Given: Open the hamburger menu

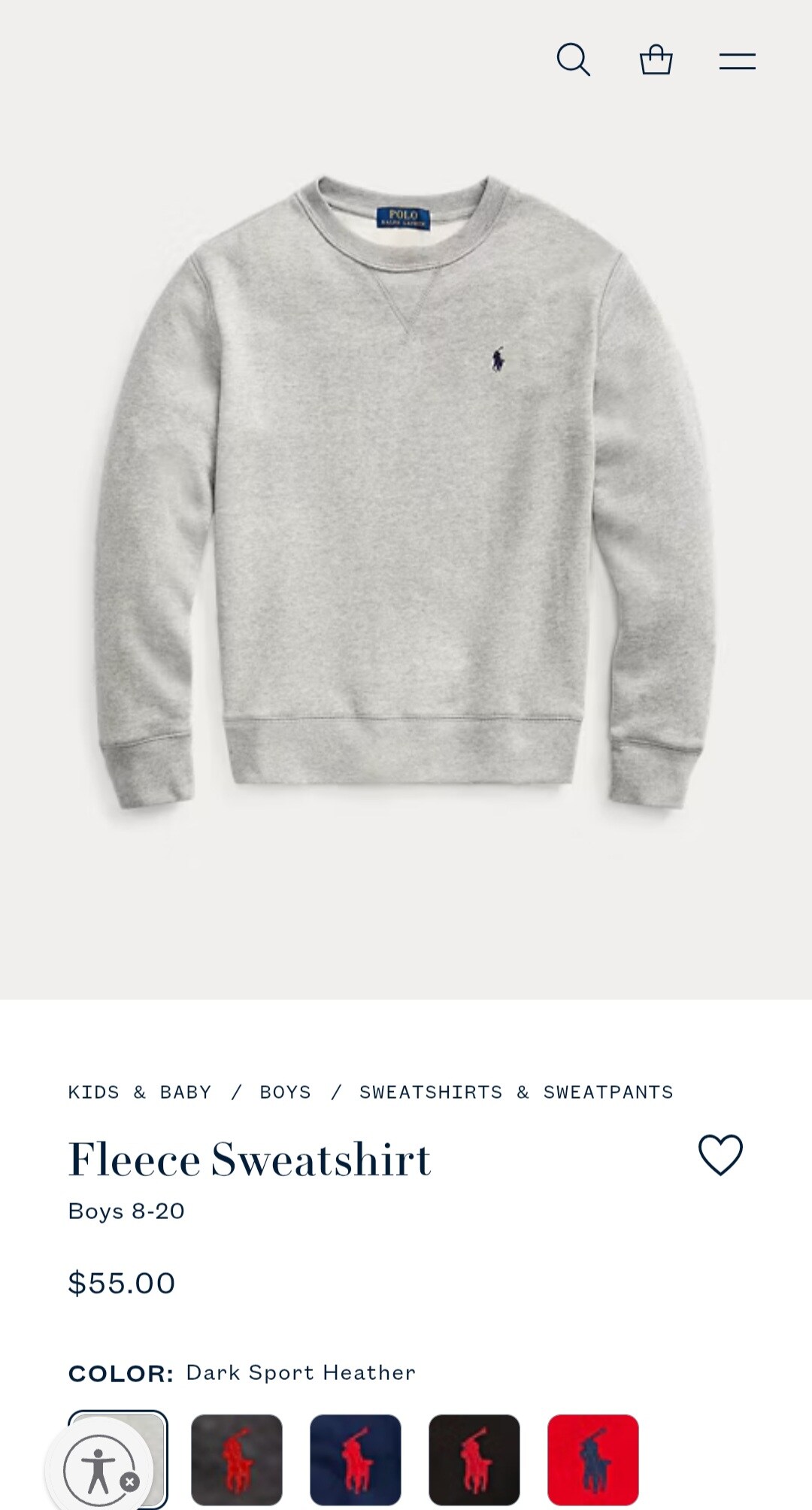Looking at the screenshot, I should click(737, 61).
